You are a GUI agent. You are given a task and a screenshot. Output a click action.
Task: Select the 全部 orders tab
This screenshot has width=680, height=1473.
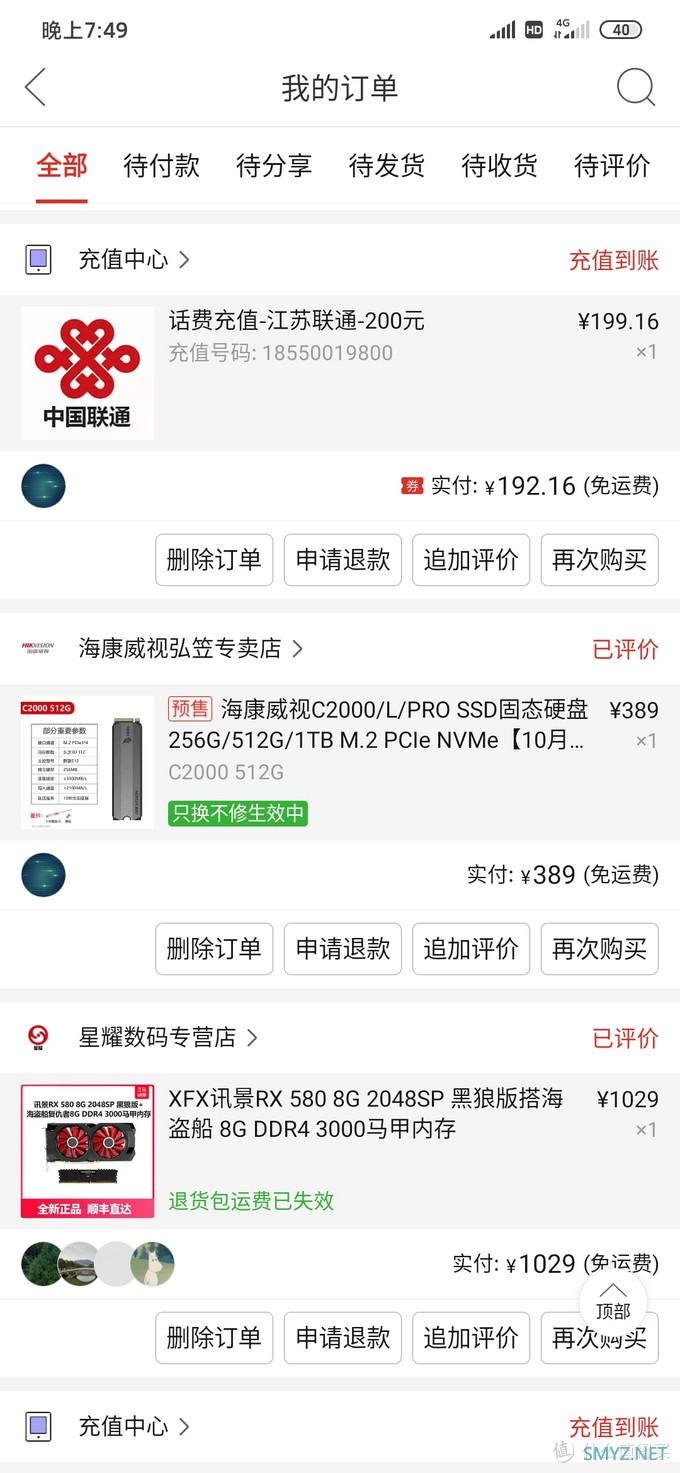62,165
